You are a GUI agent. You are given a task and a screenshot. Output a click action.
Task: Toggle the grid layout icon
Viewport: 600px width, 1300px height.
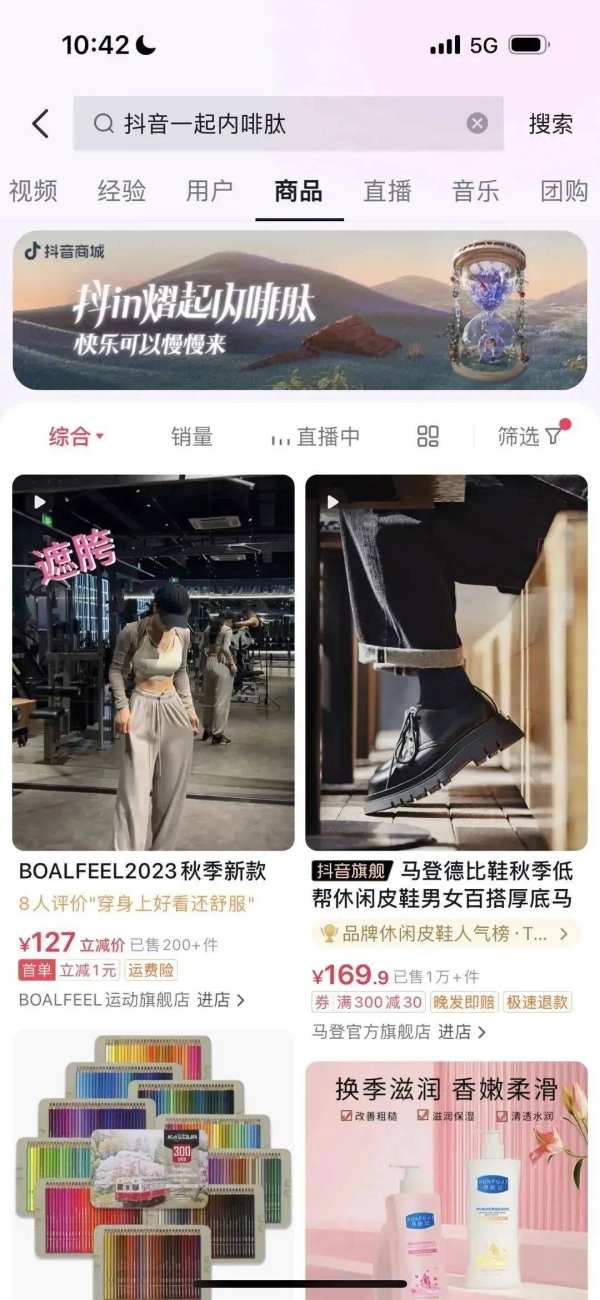(428, 436)
